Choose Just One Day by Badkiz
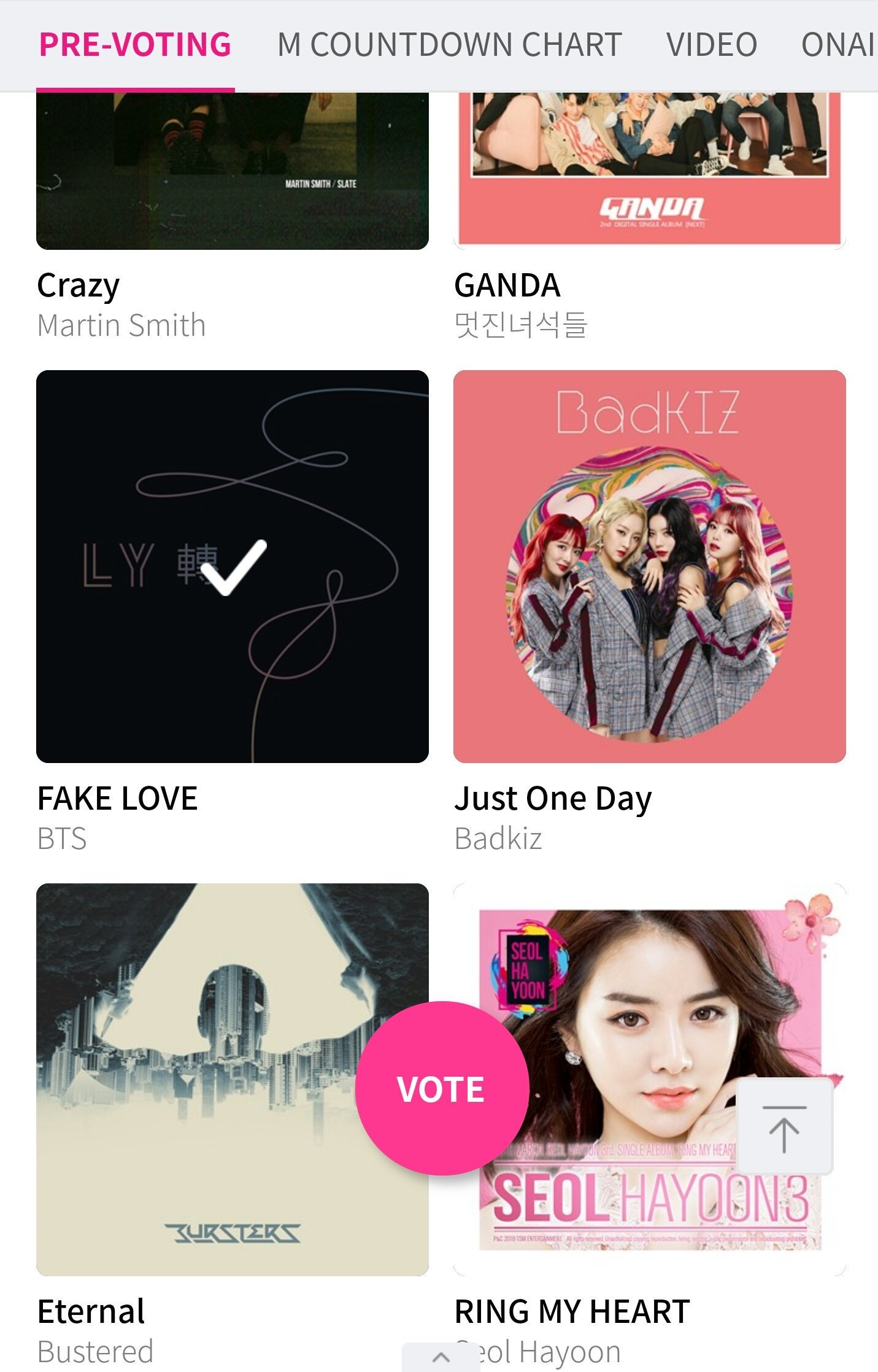 649,566
